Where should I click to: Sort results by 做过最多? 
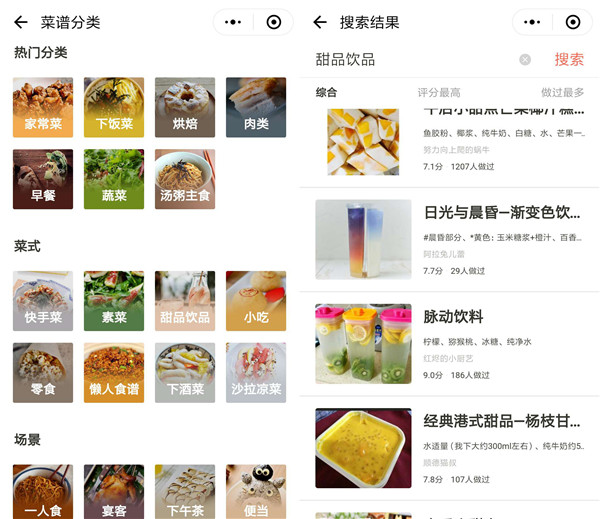click(x=563, y=93)
